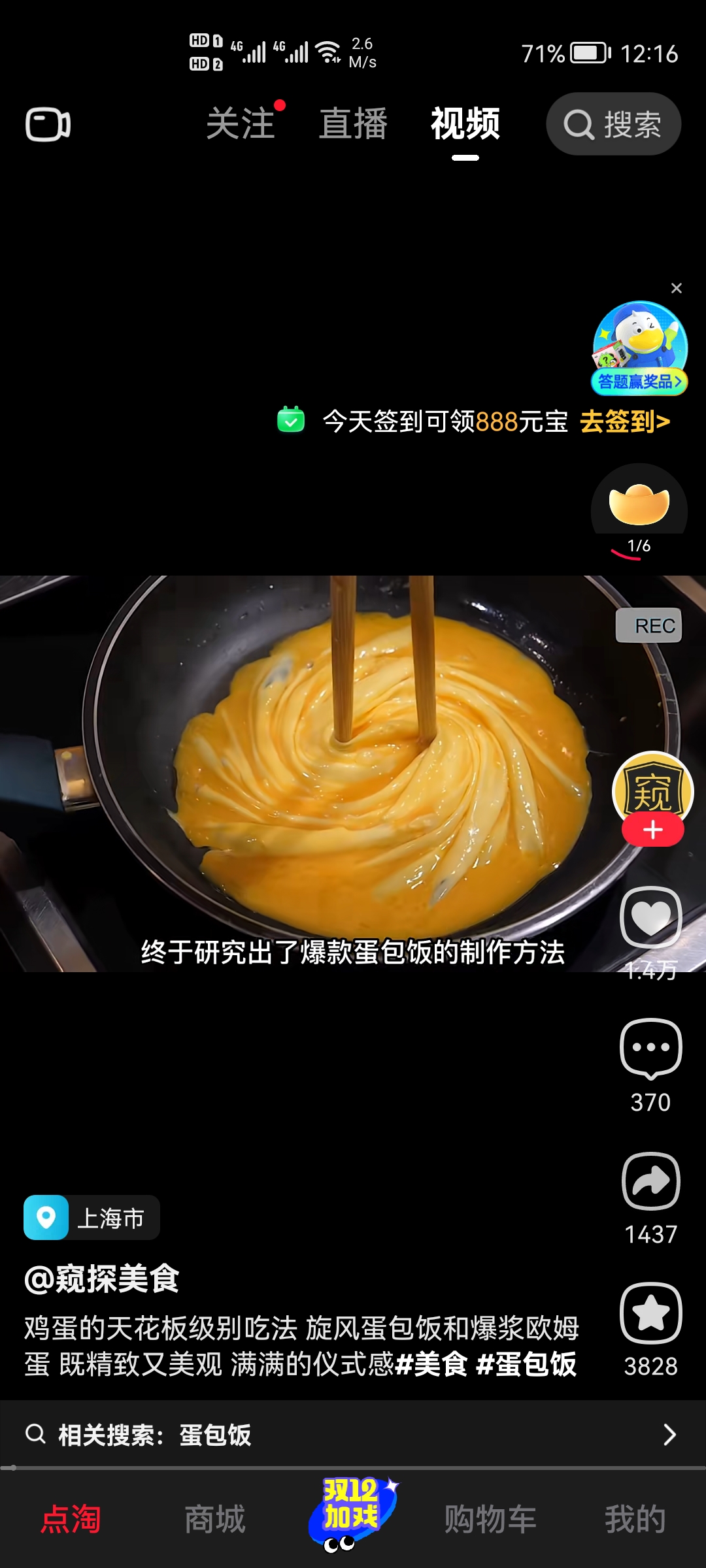706x1568 pixels.
Task: Open the camera/record icon top left
Action: coord(47,124)
